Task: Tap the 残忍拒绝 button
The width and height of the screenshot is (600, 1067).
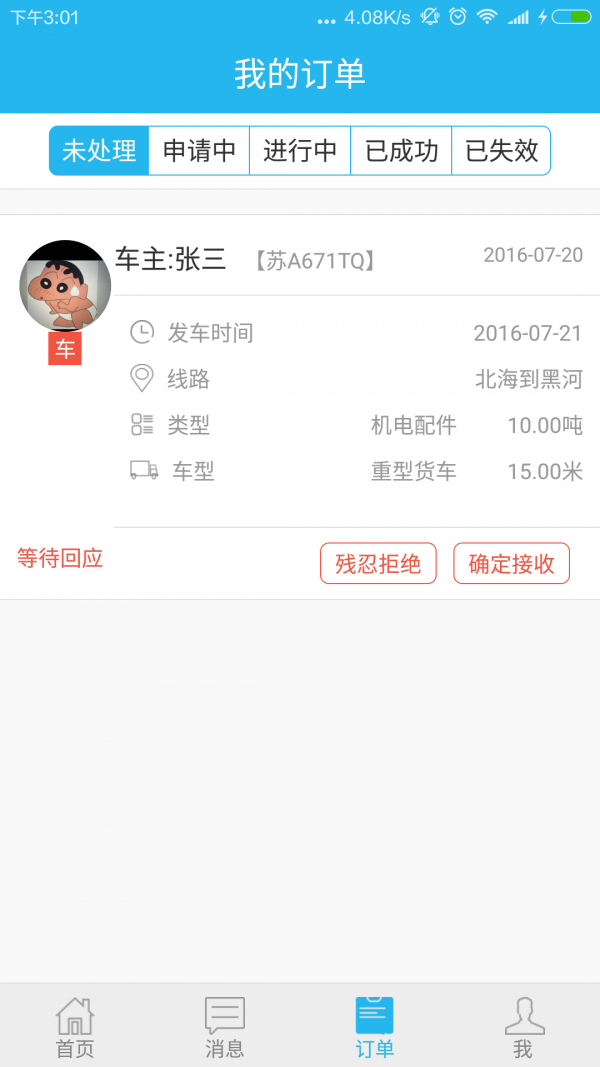Action: click(x=378, y=563)
